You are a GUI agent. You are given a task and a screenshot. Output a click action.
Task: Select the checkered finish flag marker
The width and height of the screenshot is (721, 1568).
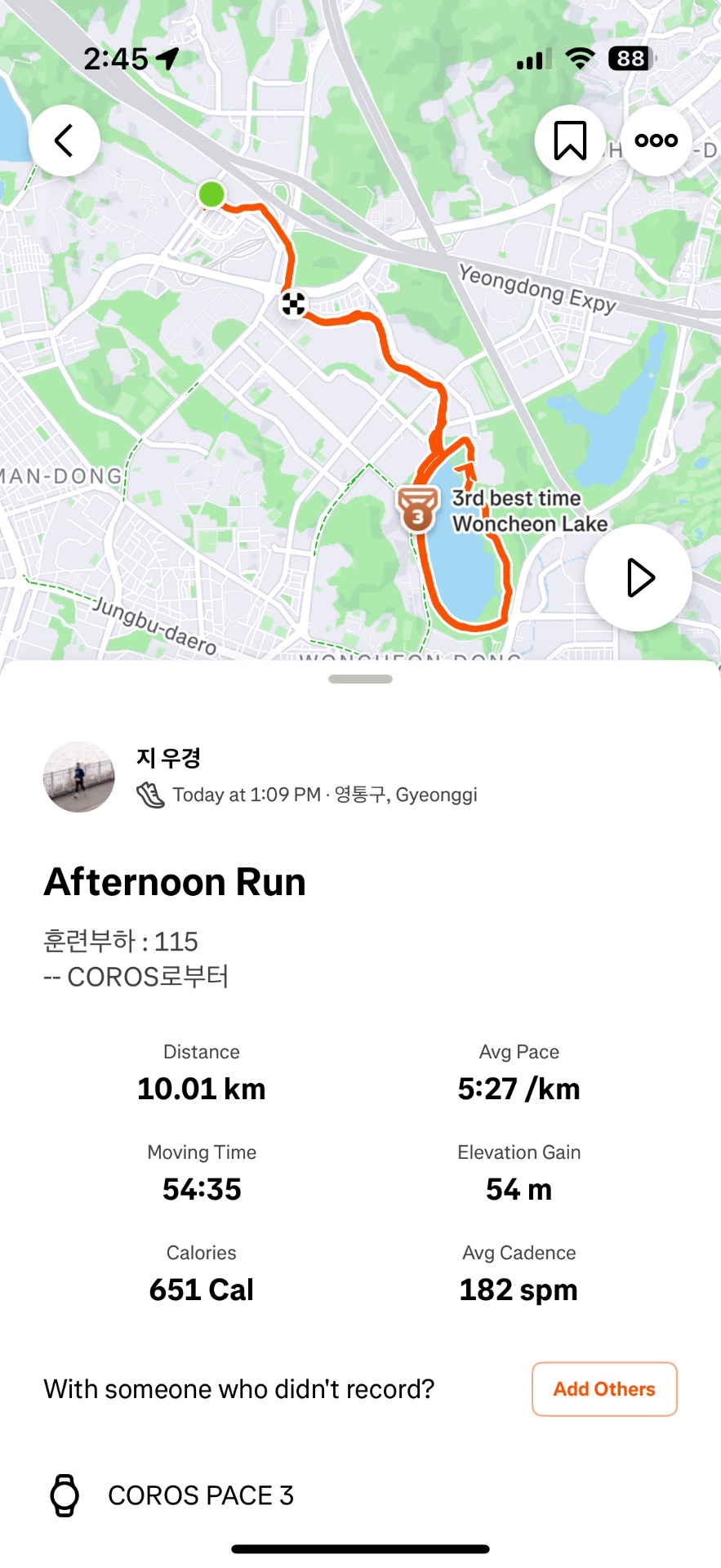pyautogui.click(x=292, y=303)
